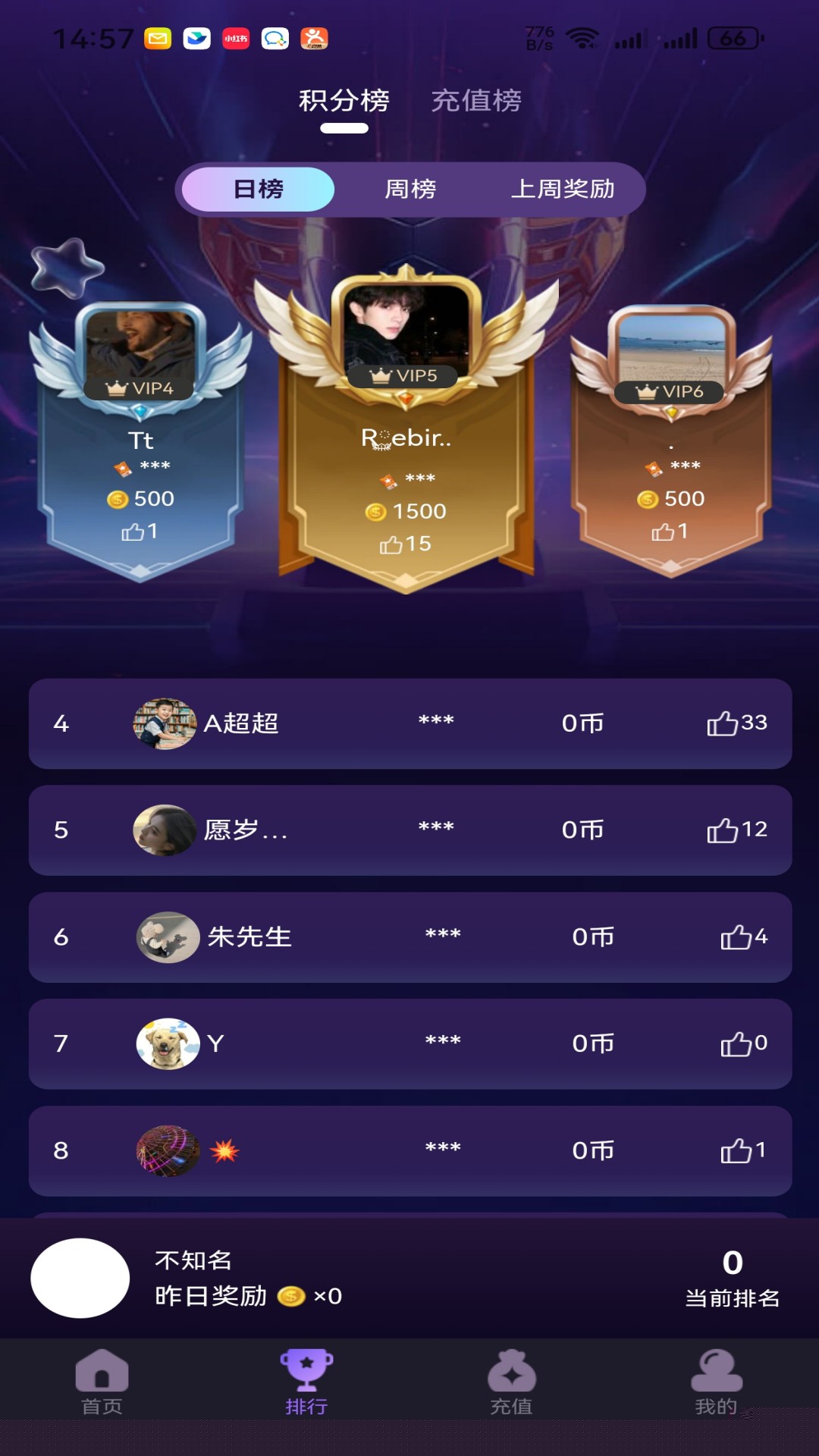Viewport: 819px width, 1456px height.
Task: Go to the 首页 tab
Action: tap(102, 1382)
